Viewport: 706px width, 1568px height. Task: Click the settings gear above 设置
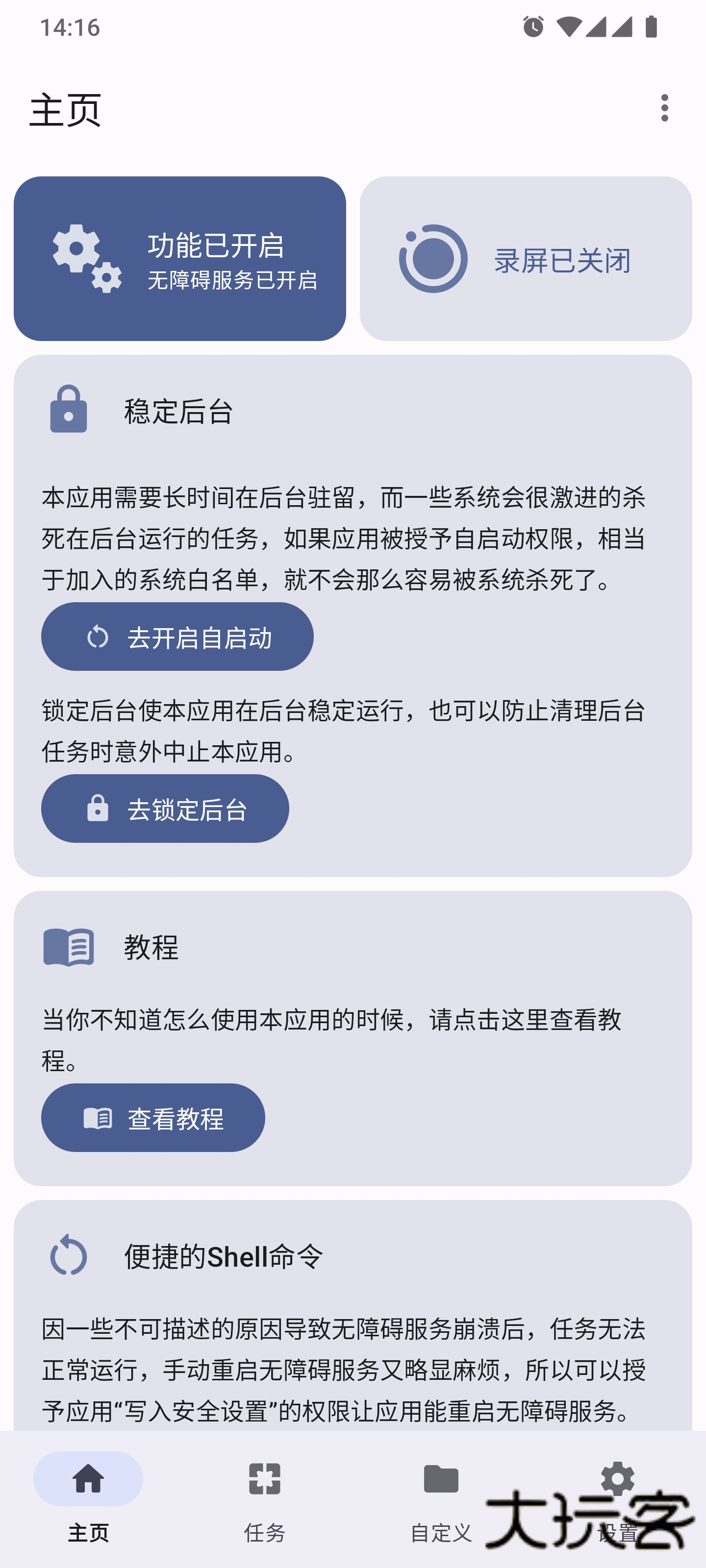[617, 1478]
